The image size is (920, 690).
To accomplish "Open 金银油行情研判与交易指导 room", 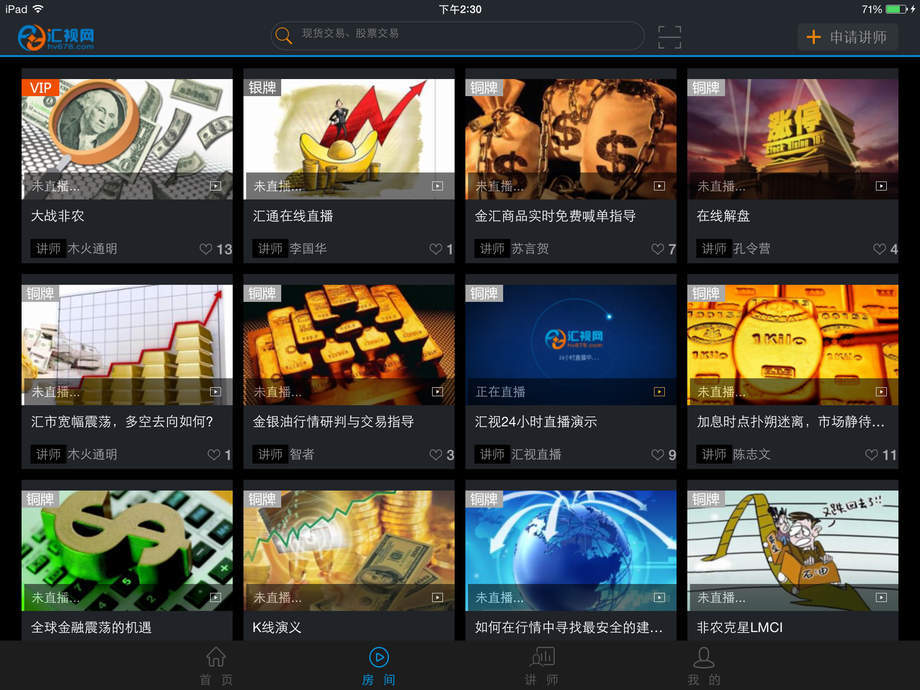I will 349,372.
